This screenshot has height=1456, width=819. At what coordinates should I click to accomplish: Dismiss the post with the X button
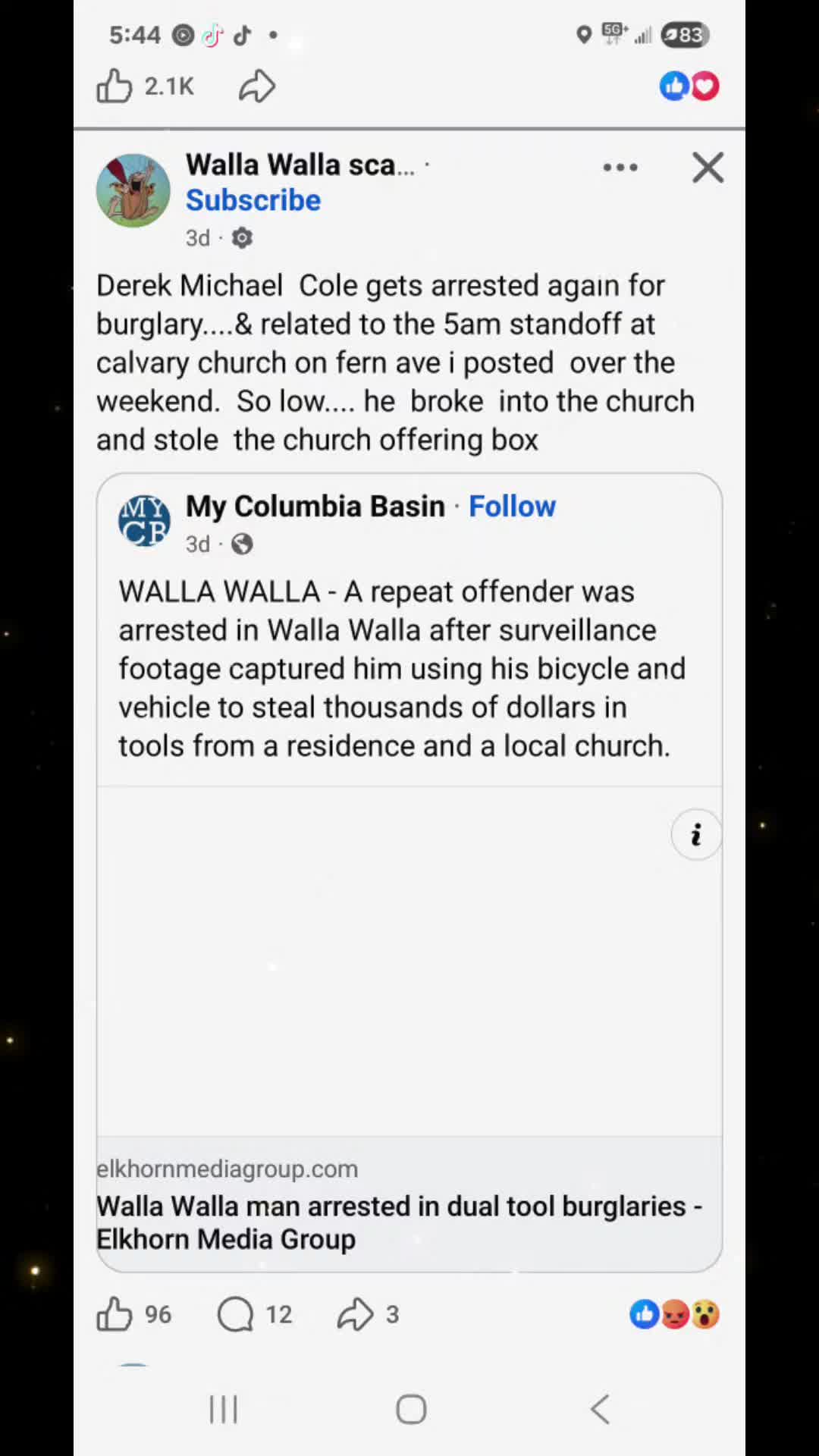coord(708,168)
